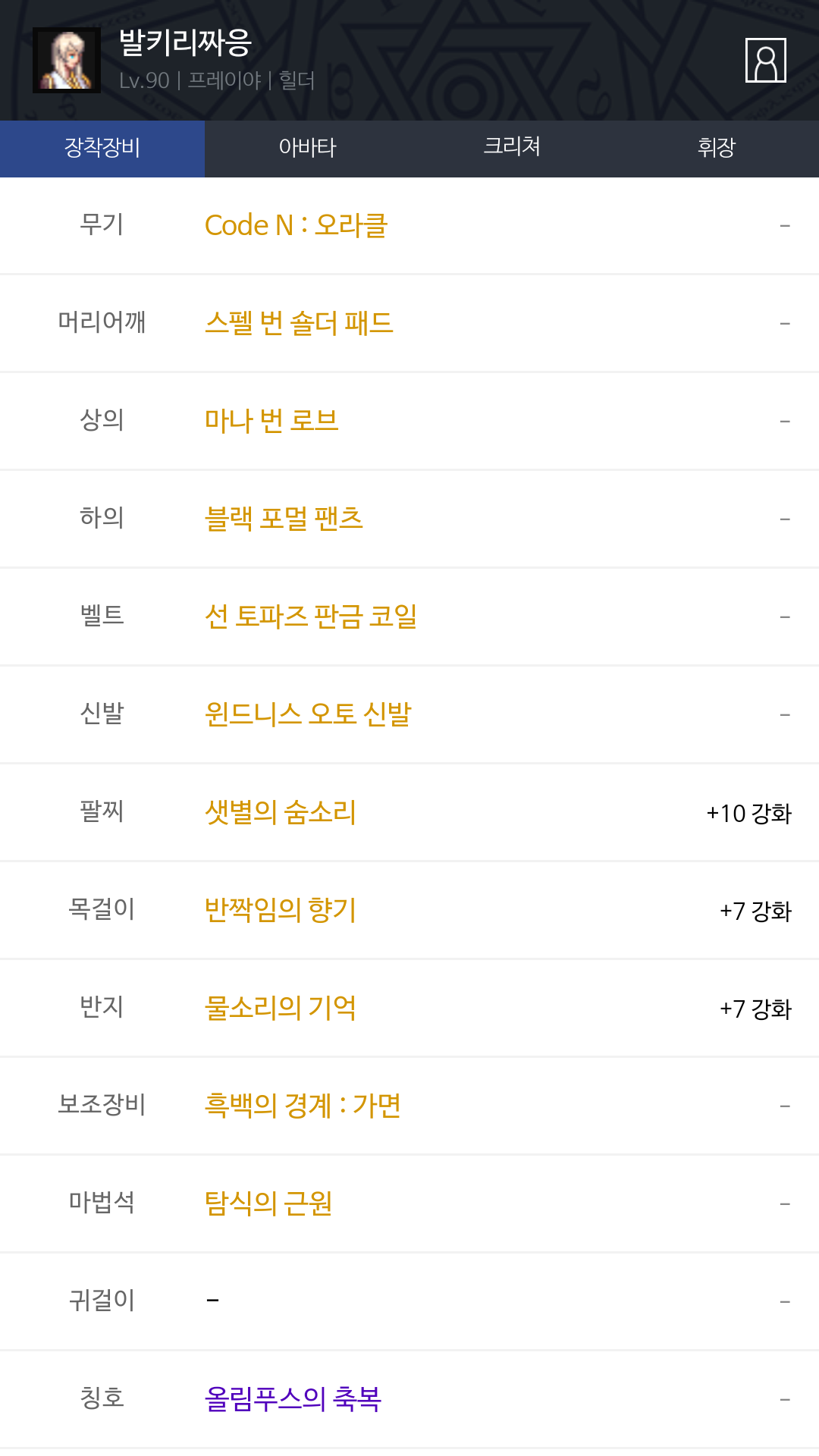Screen dimensions: 819x1456
Task: Open bracelet 샛별의 숨소리
Action: [x=281, y=812]
